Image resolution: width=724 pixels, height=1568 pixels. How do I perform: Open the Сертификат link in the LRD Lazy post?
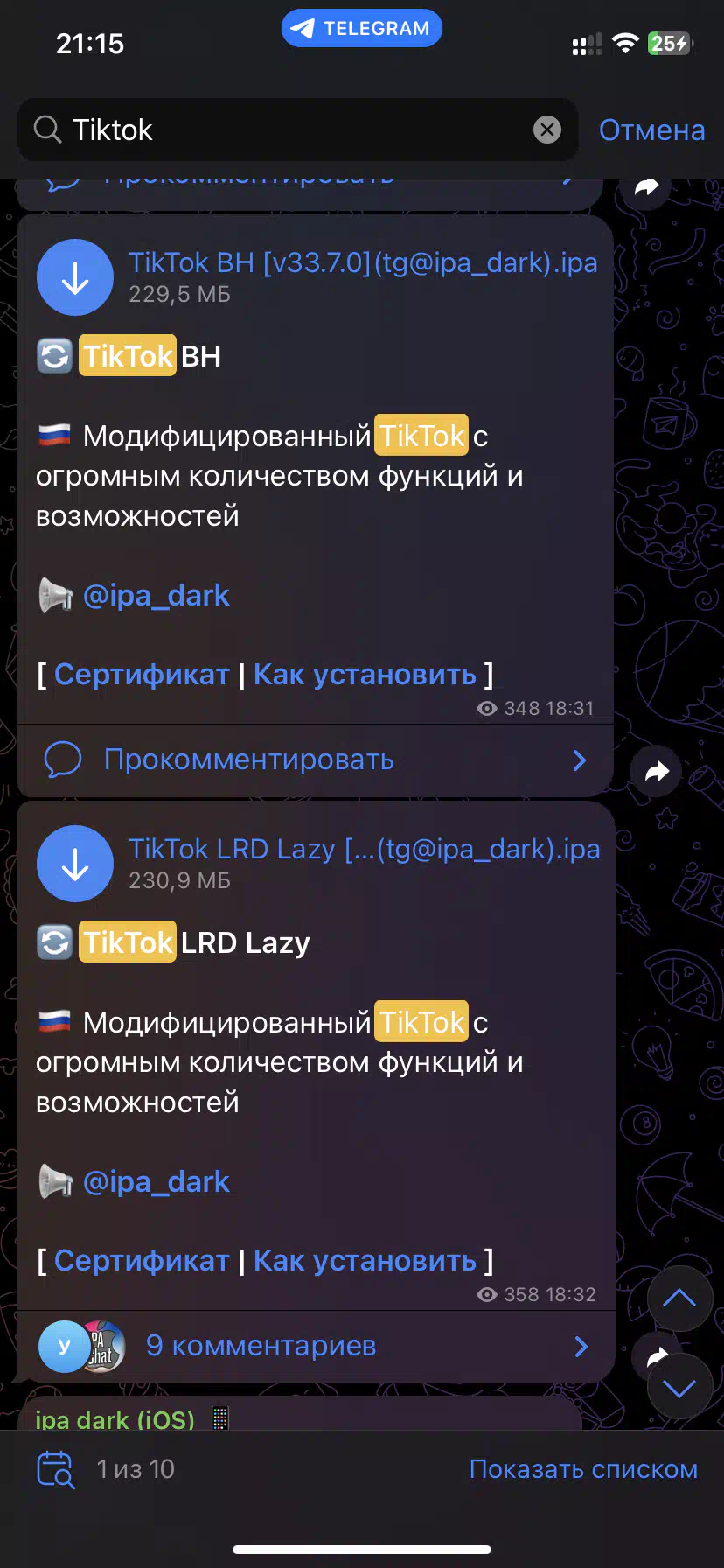[142, 1261]
